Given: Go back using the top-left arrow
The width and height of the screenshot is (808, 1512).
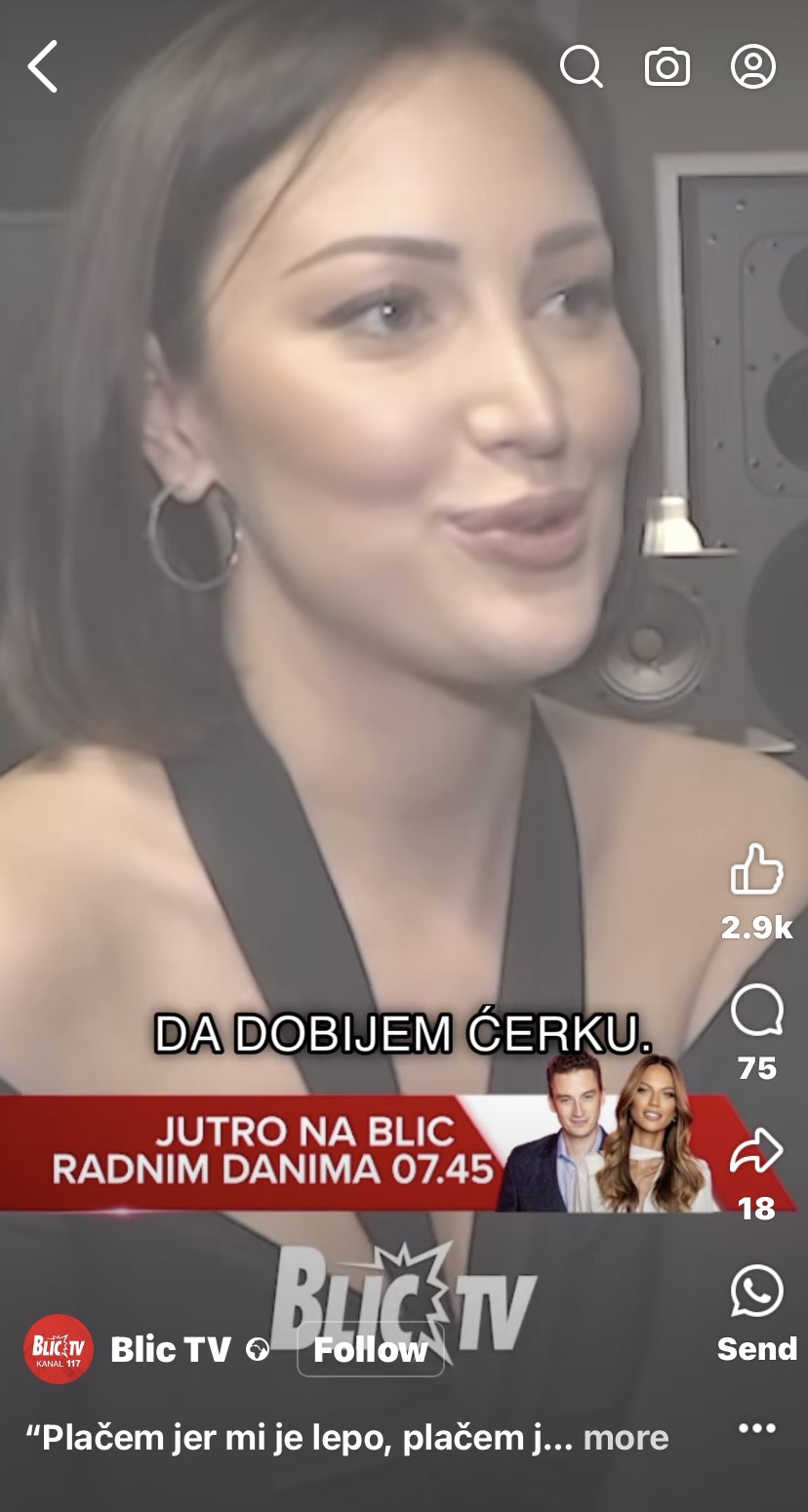Looking at the screenshot, I should 43,67.
